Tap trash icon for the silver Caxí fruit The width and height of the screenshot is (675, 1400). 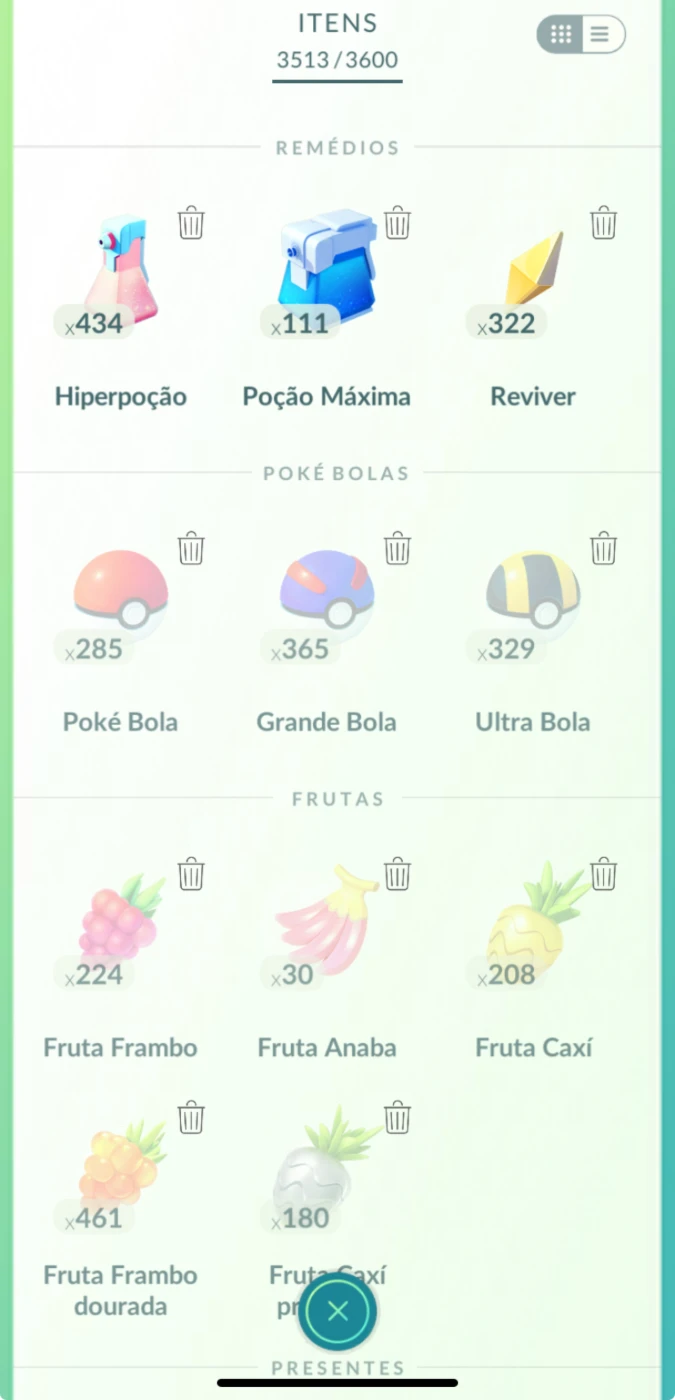point(398,1116)
